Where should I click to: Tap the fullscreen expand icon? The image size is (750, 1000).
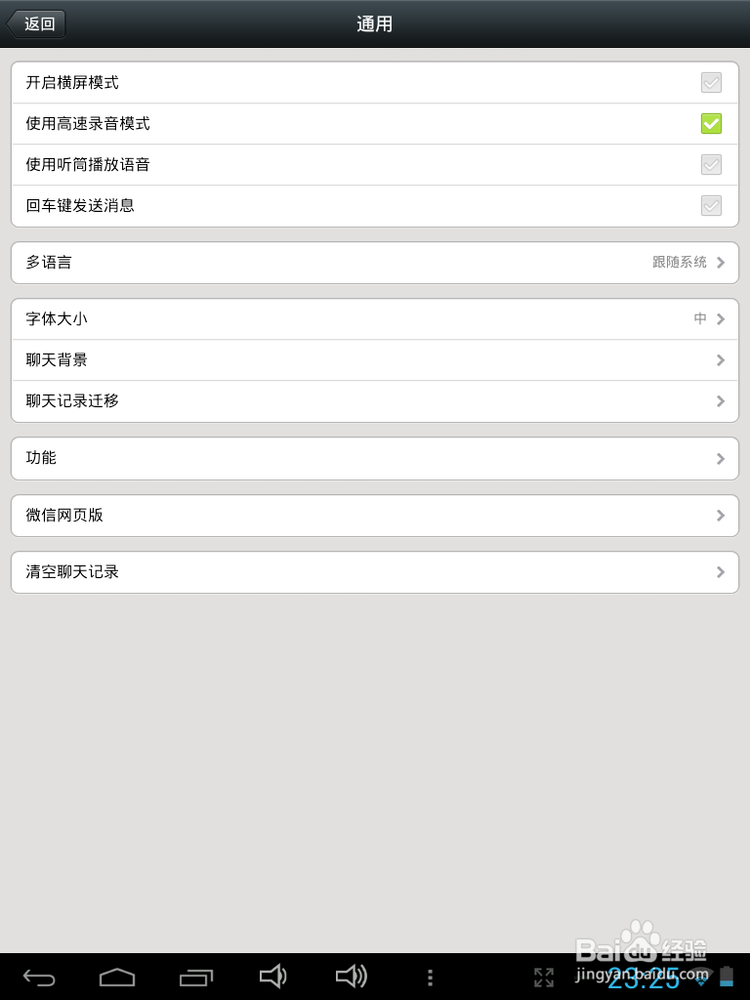[x=543, y=978]
